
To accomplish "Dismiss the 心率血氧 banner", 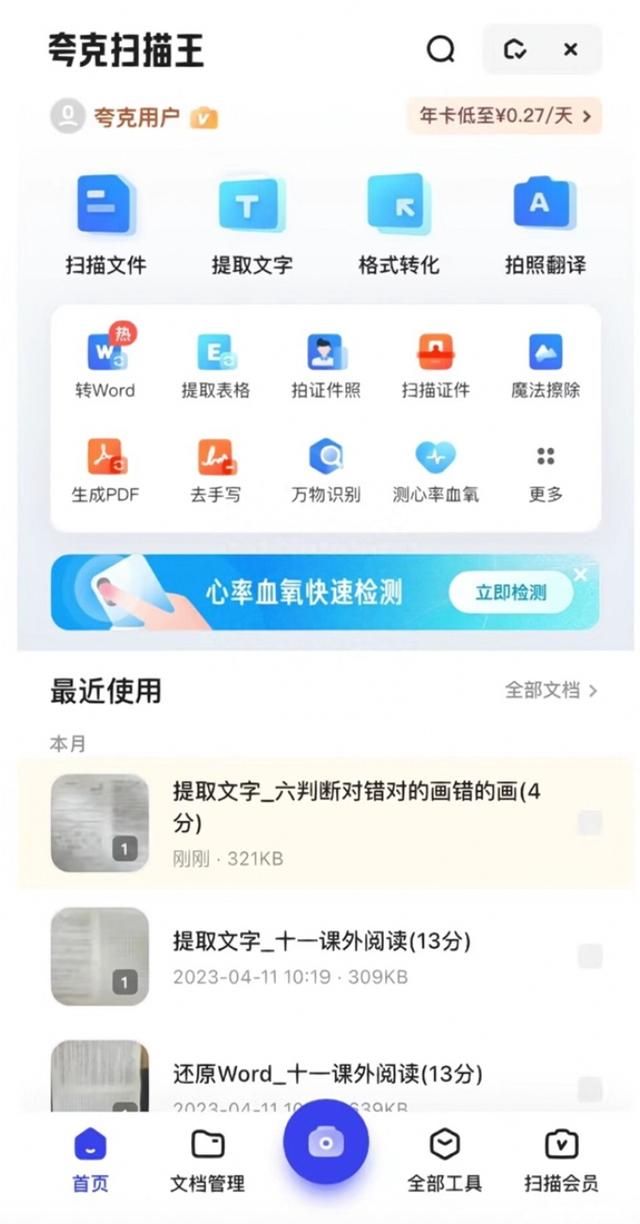I will [581, 574].
